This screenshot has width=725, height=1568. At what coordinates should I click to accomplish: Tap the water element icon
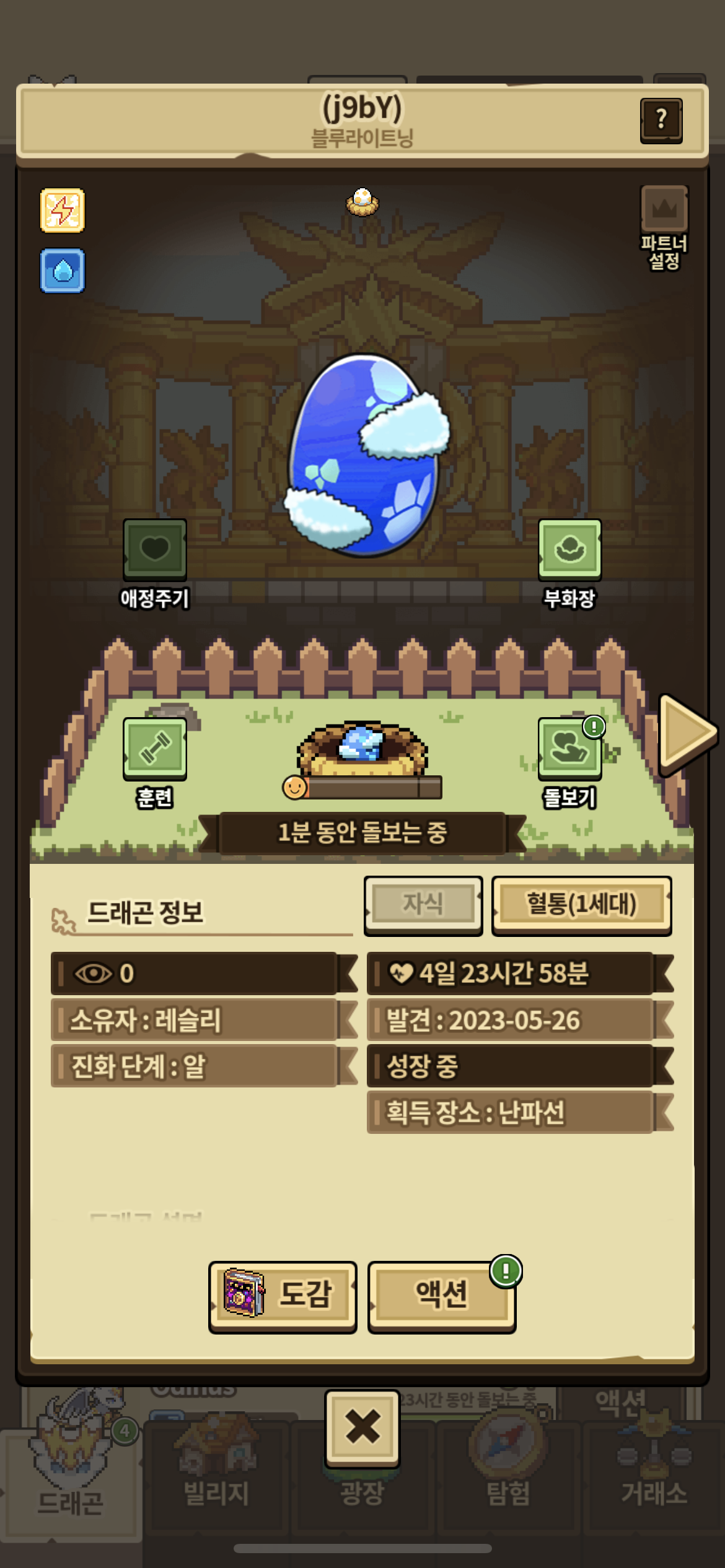pyautogui.click(x=63, y=271)
